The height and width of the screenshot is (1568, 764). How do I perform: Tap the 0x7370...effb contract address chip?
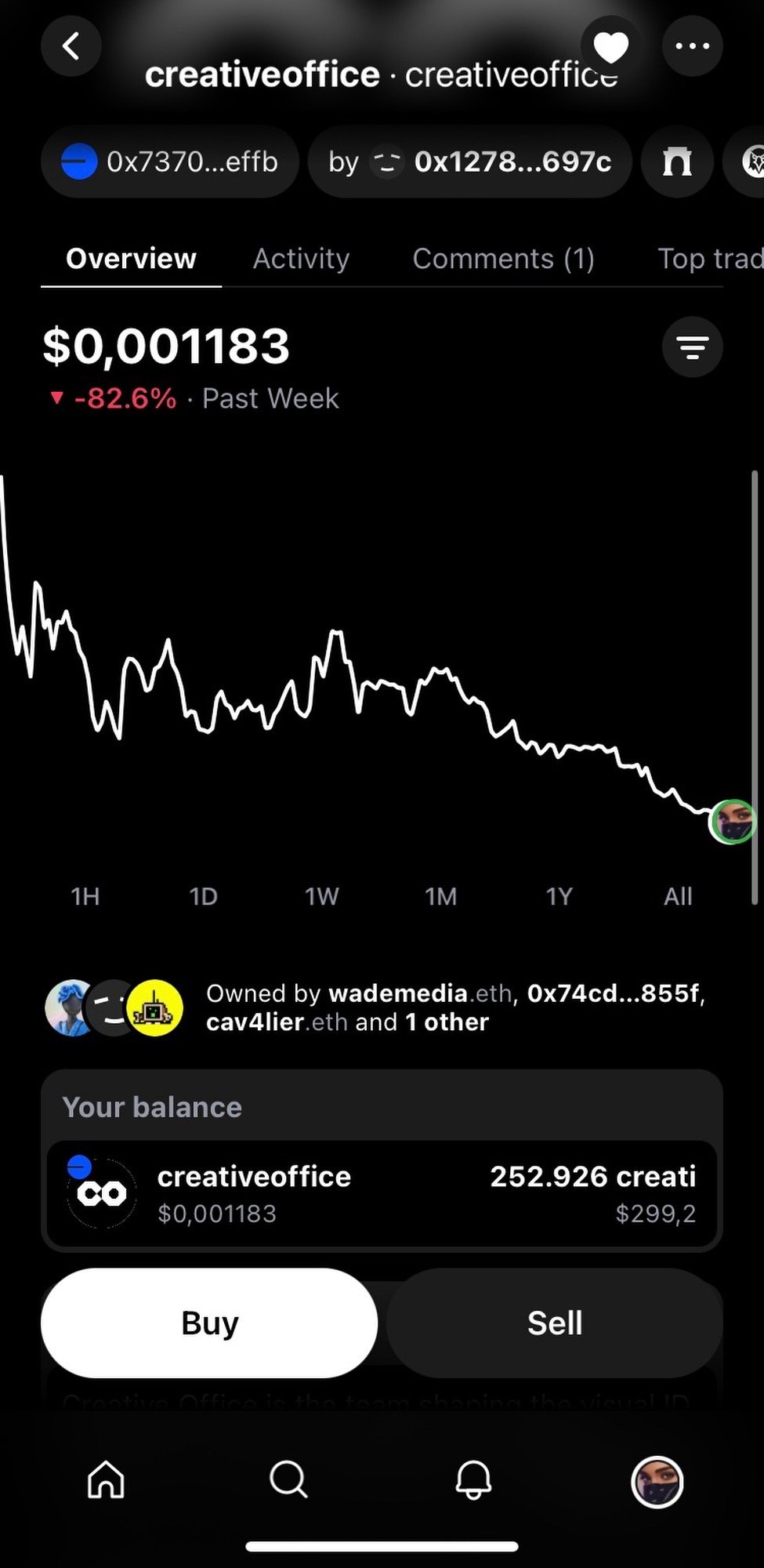(x=170, y=162)
